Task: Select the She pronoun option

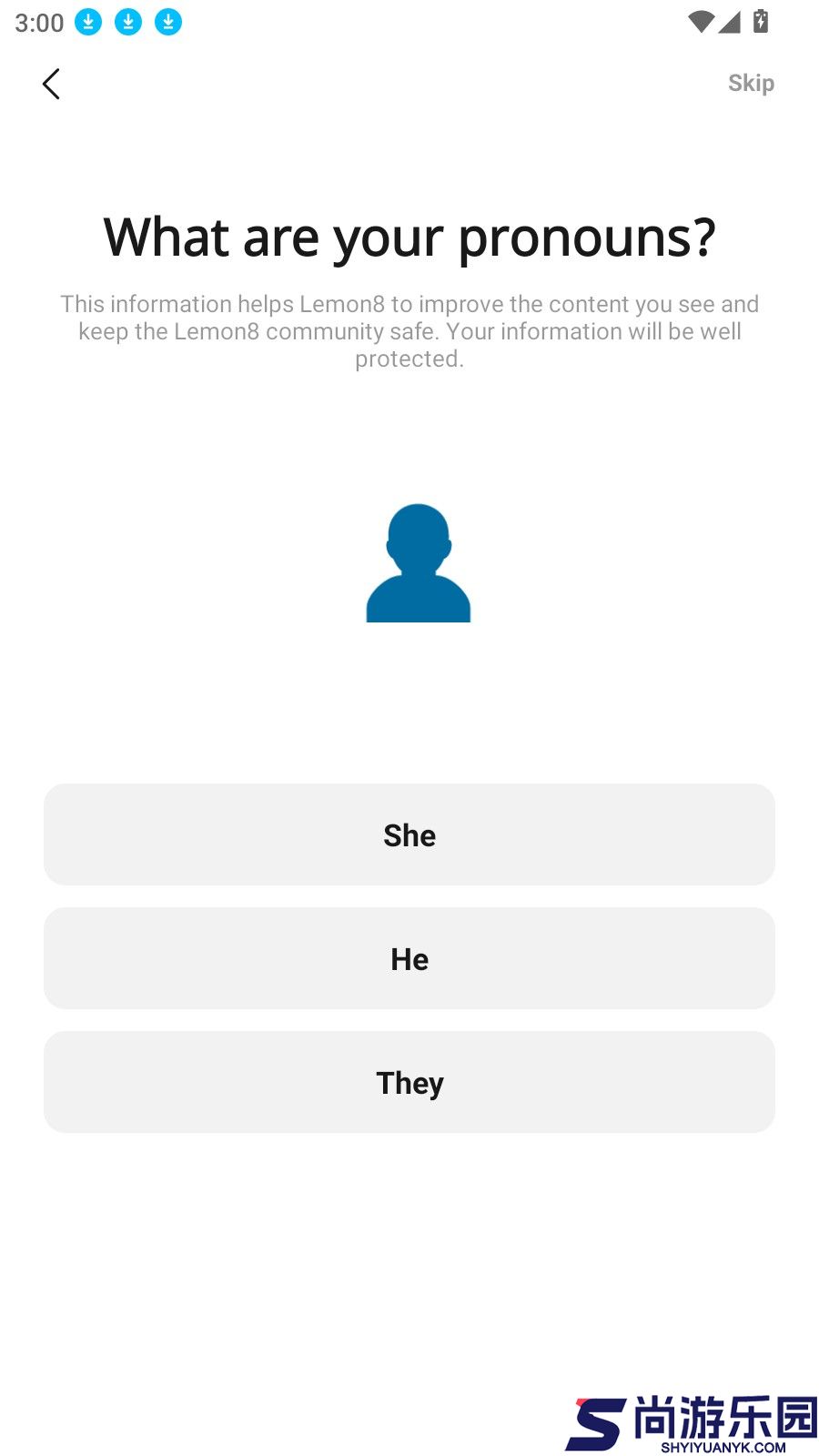Action: point(409,834)
